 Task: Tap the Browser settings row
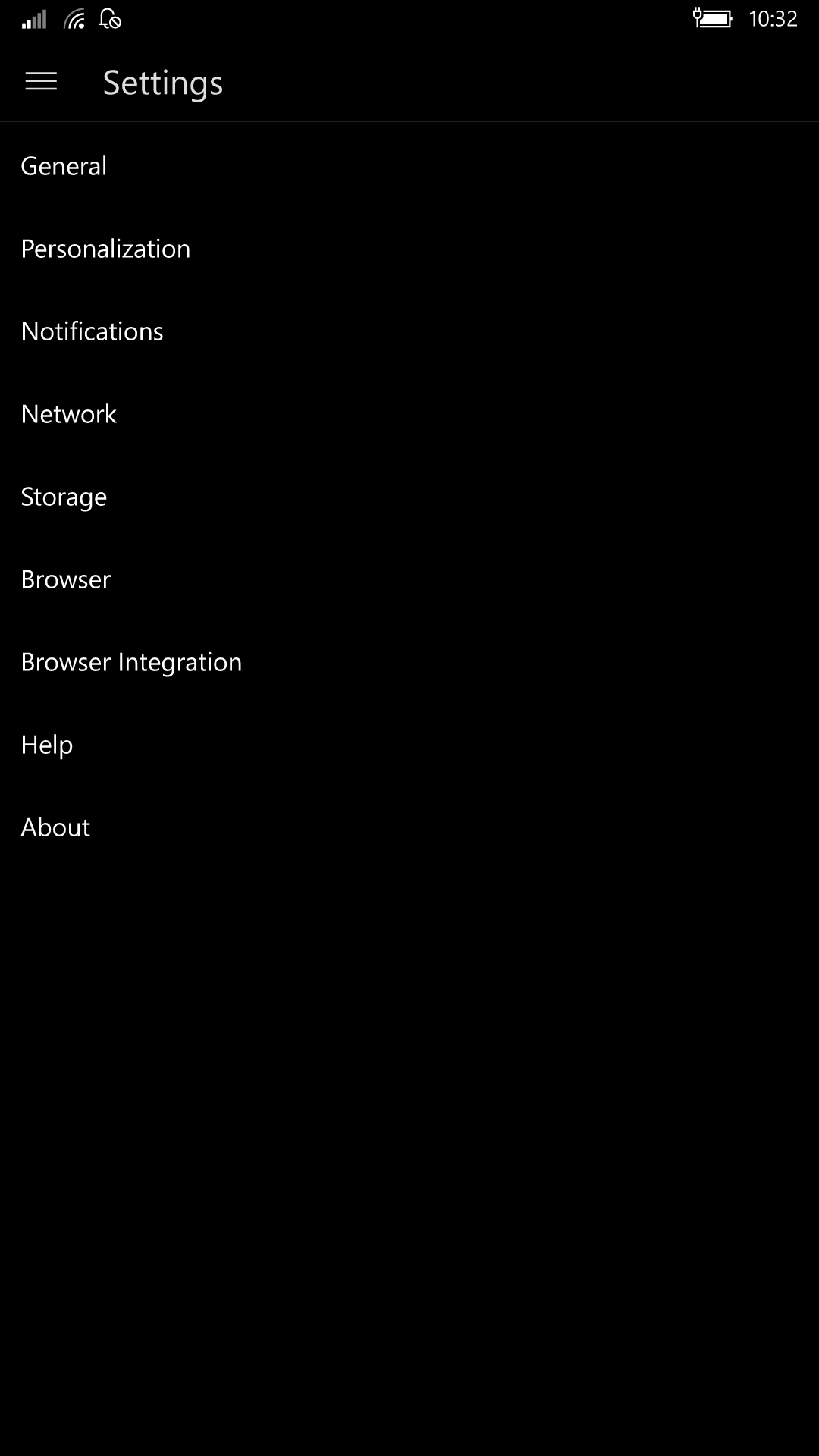pyautogui.click(x=409, y=579)
